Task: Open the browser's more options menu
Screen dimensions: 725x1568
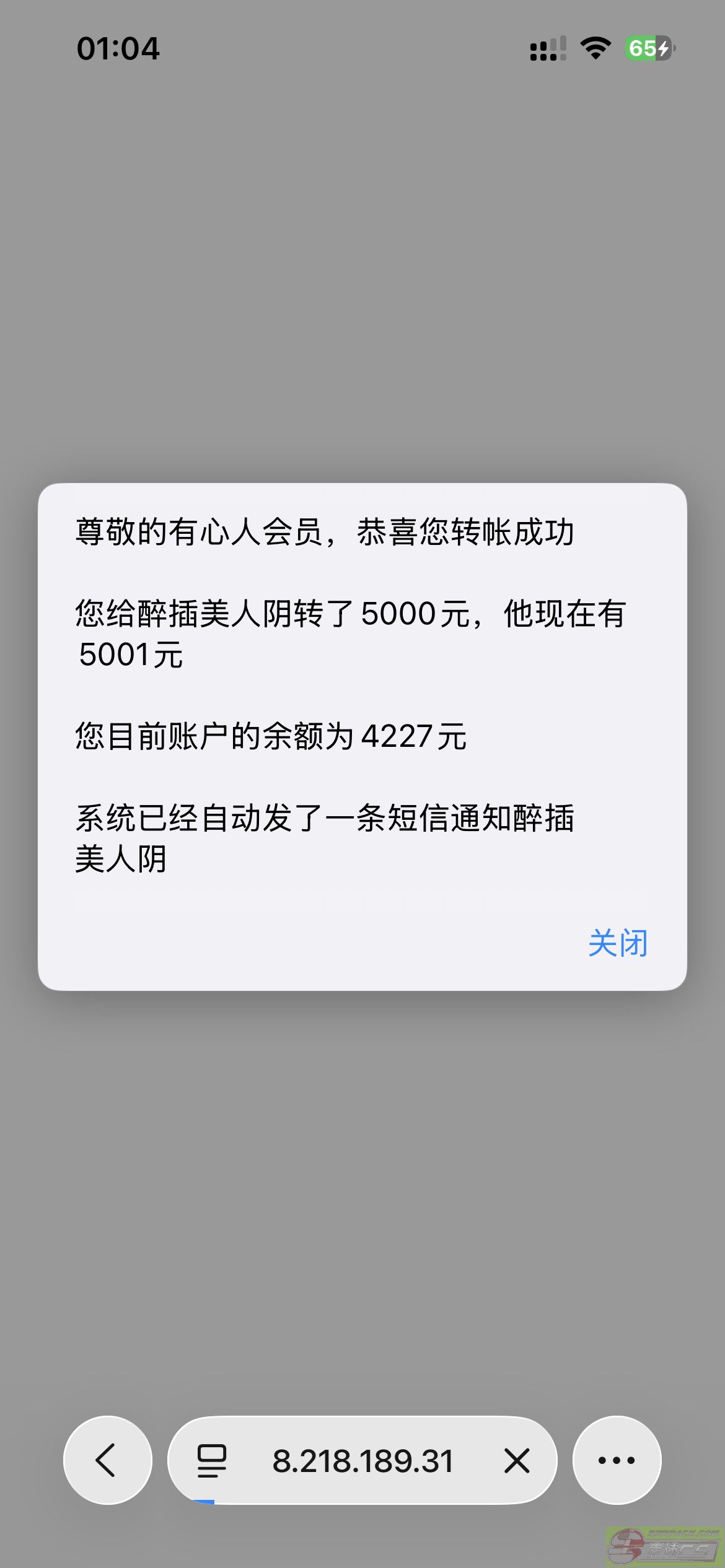Action: click(x=617, y=1460)
